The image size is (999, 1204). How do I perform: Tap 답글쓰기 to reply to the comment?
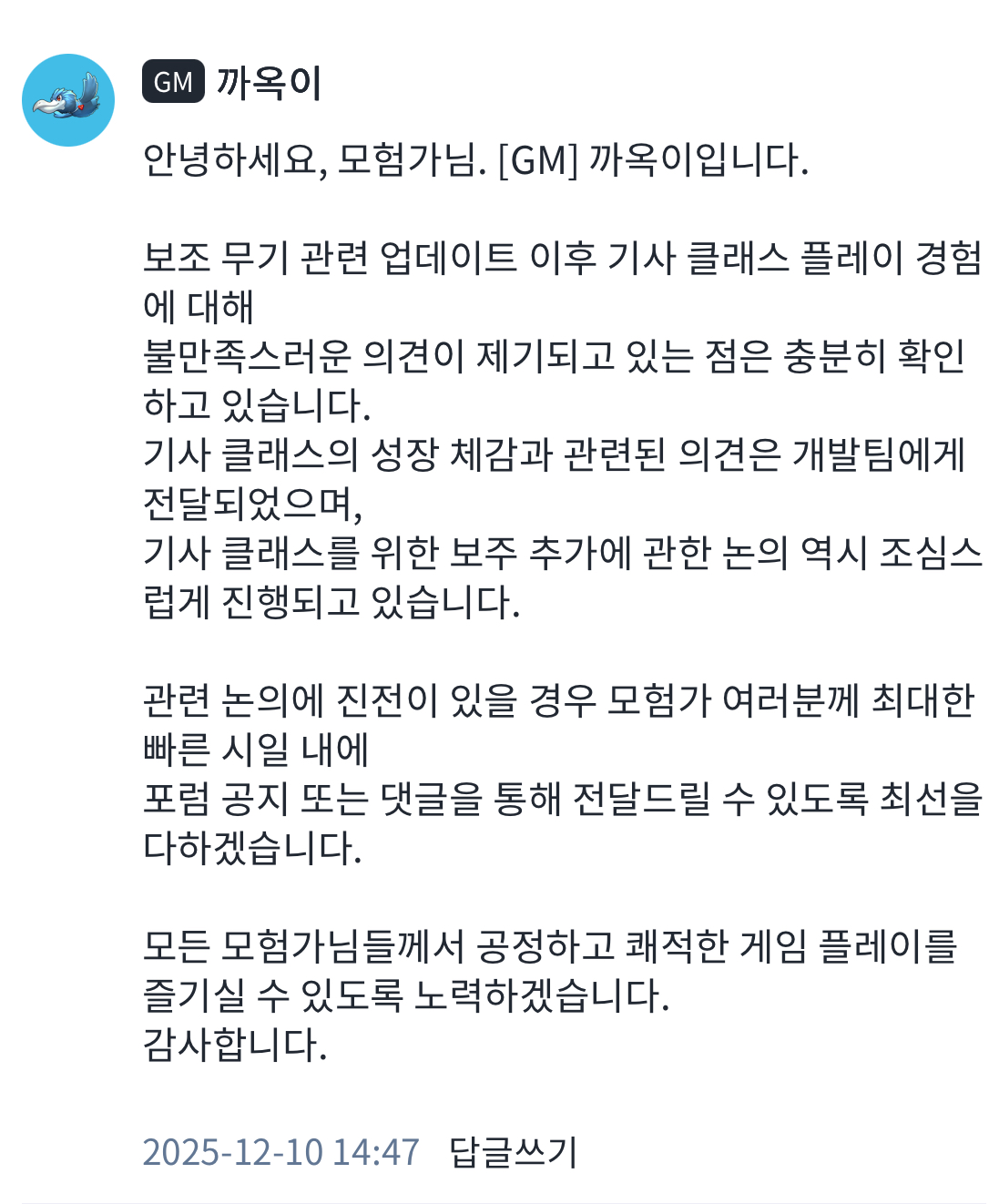(x=513, y=1152)
